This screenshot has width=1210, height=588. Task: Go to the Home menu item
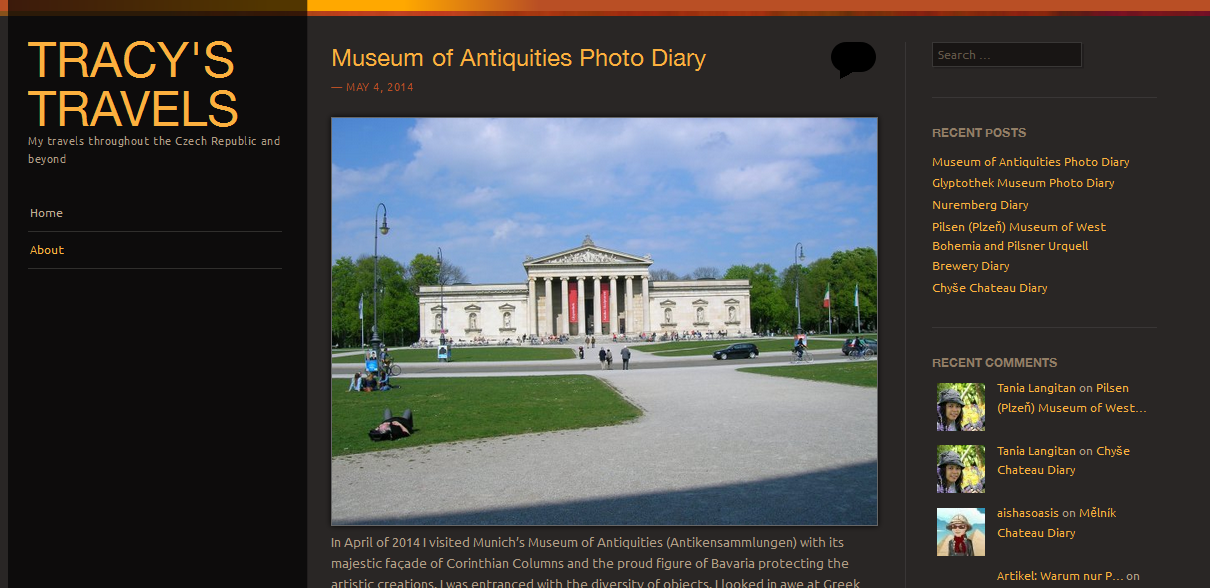coord(46,213)
